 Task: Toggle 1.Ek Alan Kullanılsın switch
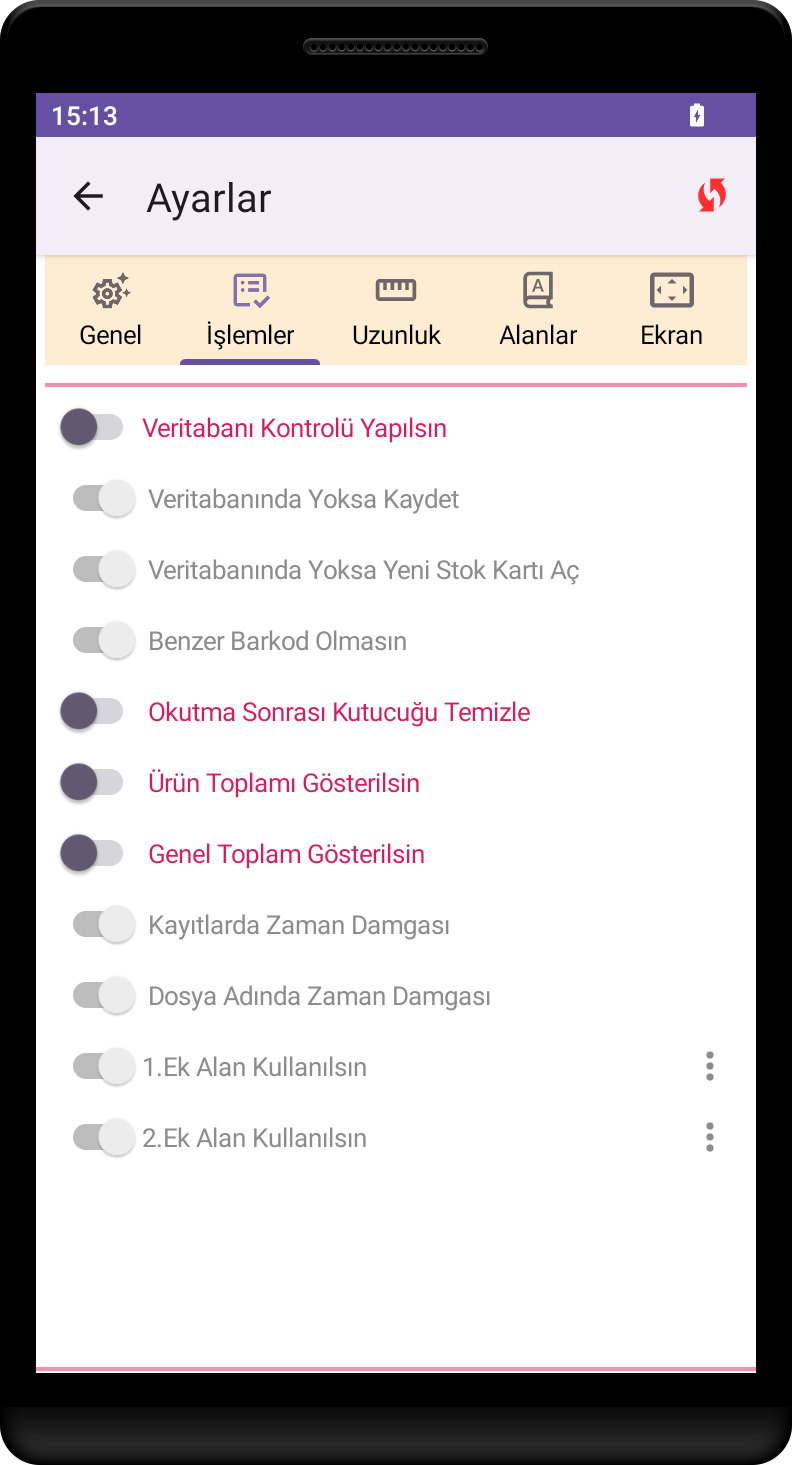pyautogui.click(x=104, y=1066)
